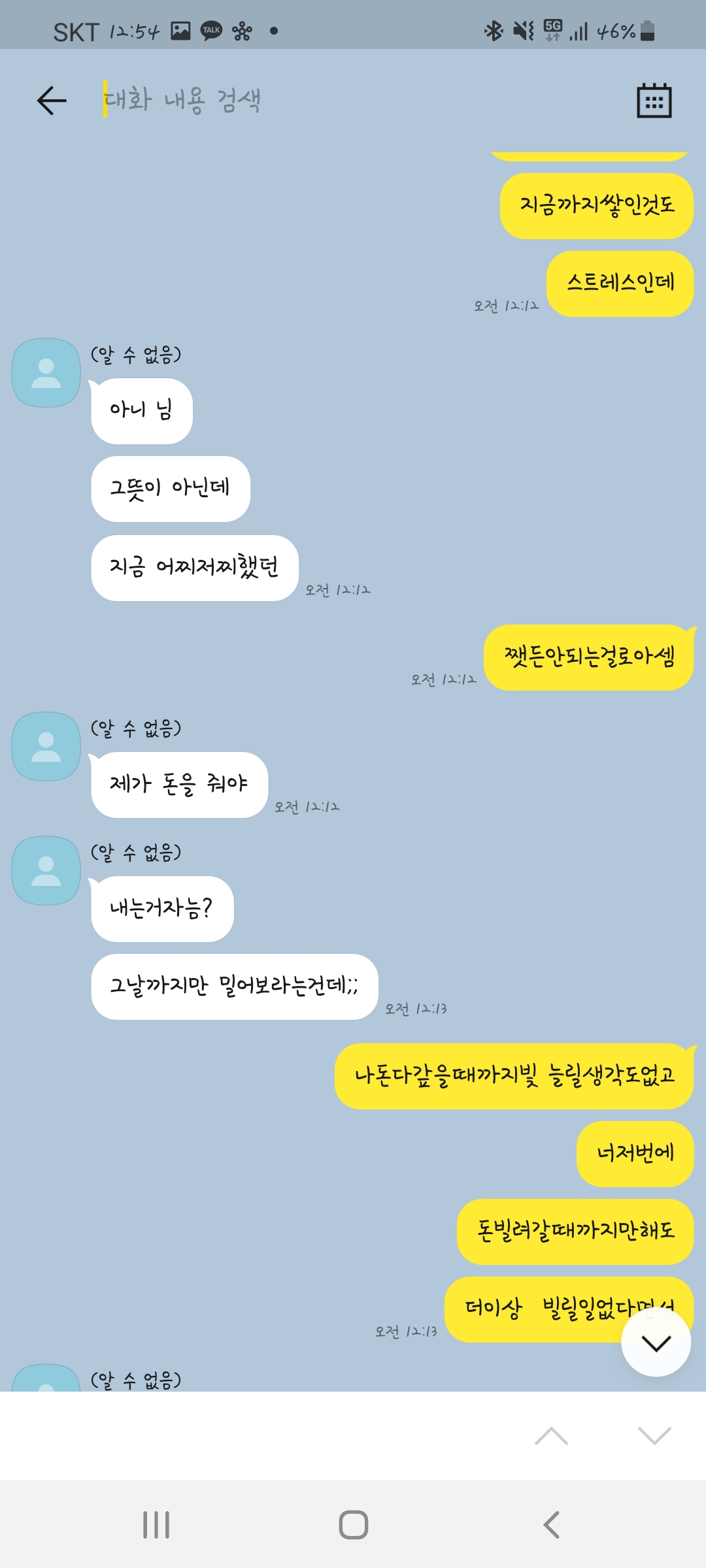The width and height of the screenshot is (706, 1568).
Task: Open recent apps from navigation bar
Action: click(156, 1525)
